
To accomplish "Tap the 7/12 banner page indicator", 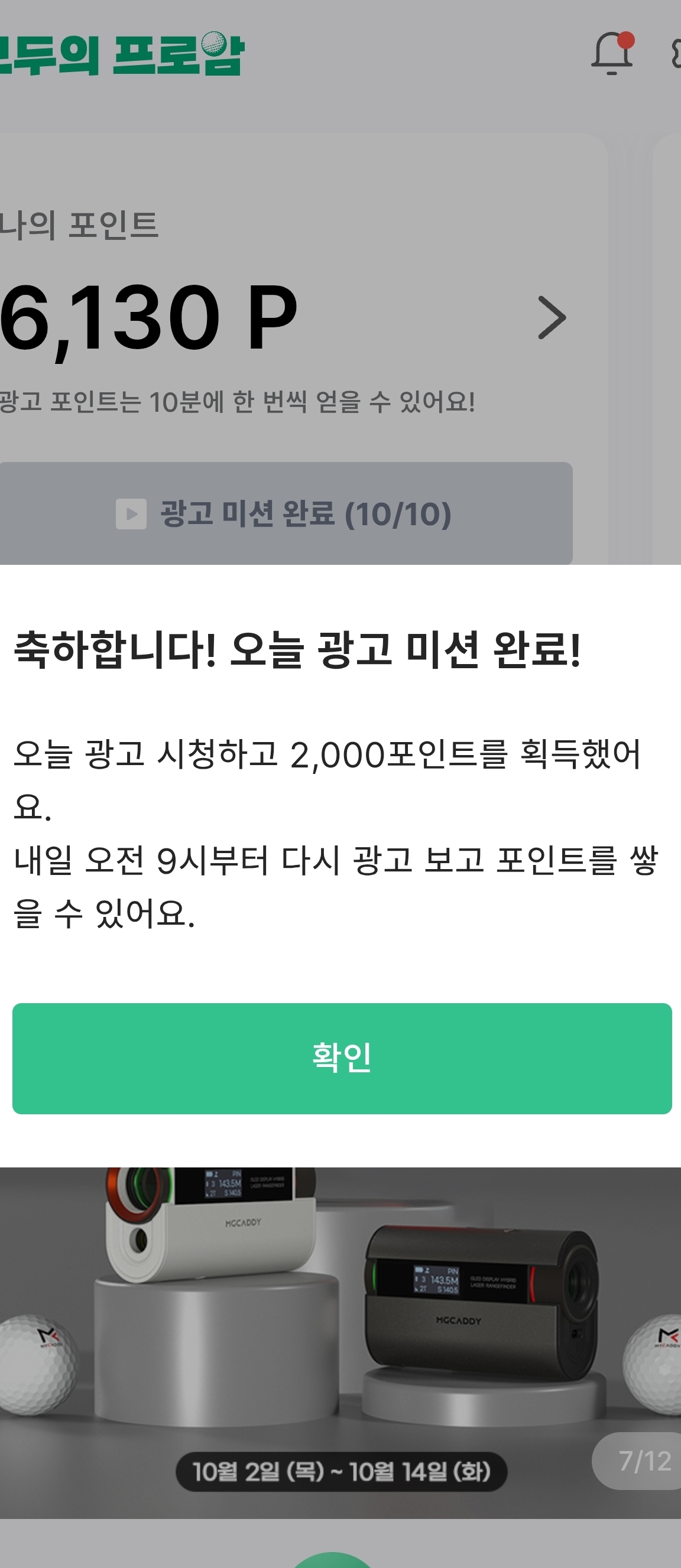I will tap(643, 1461).
